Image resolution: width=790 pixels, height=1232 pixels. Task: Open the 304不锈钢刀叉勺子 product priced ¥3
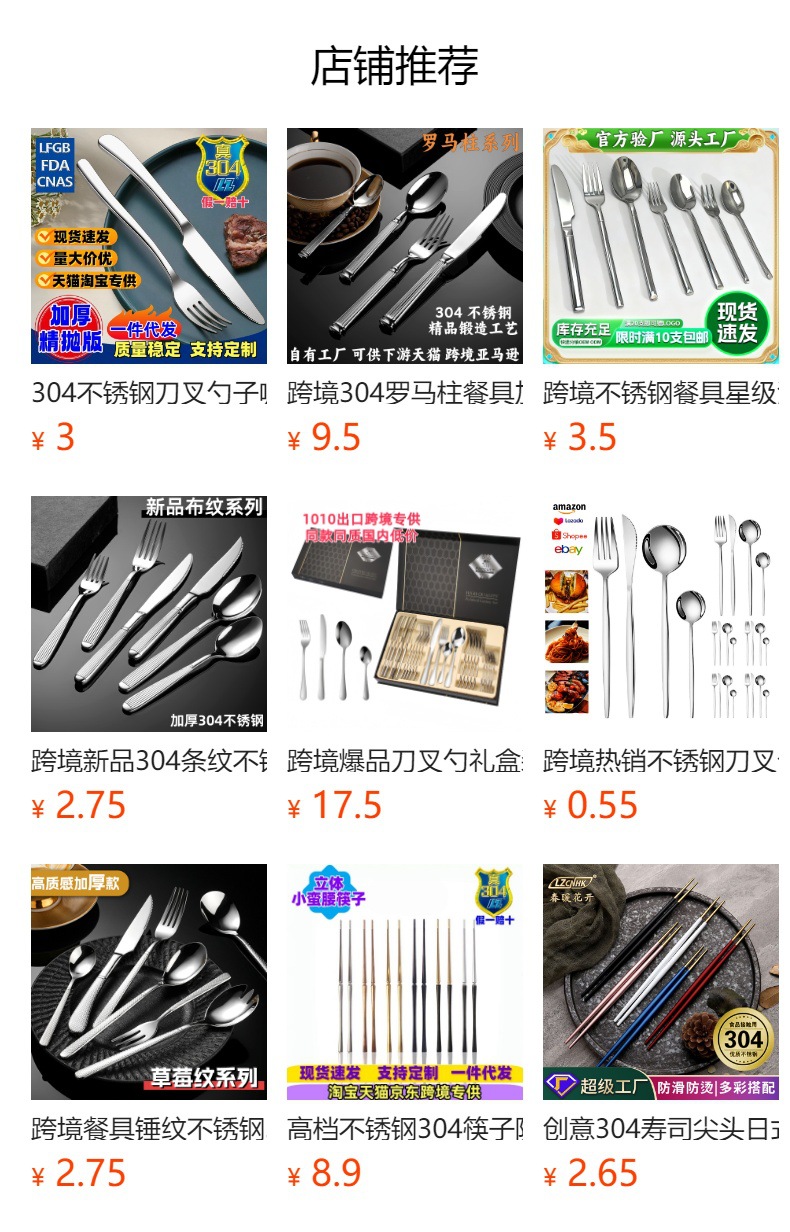tap(148, 246)
